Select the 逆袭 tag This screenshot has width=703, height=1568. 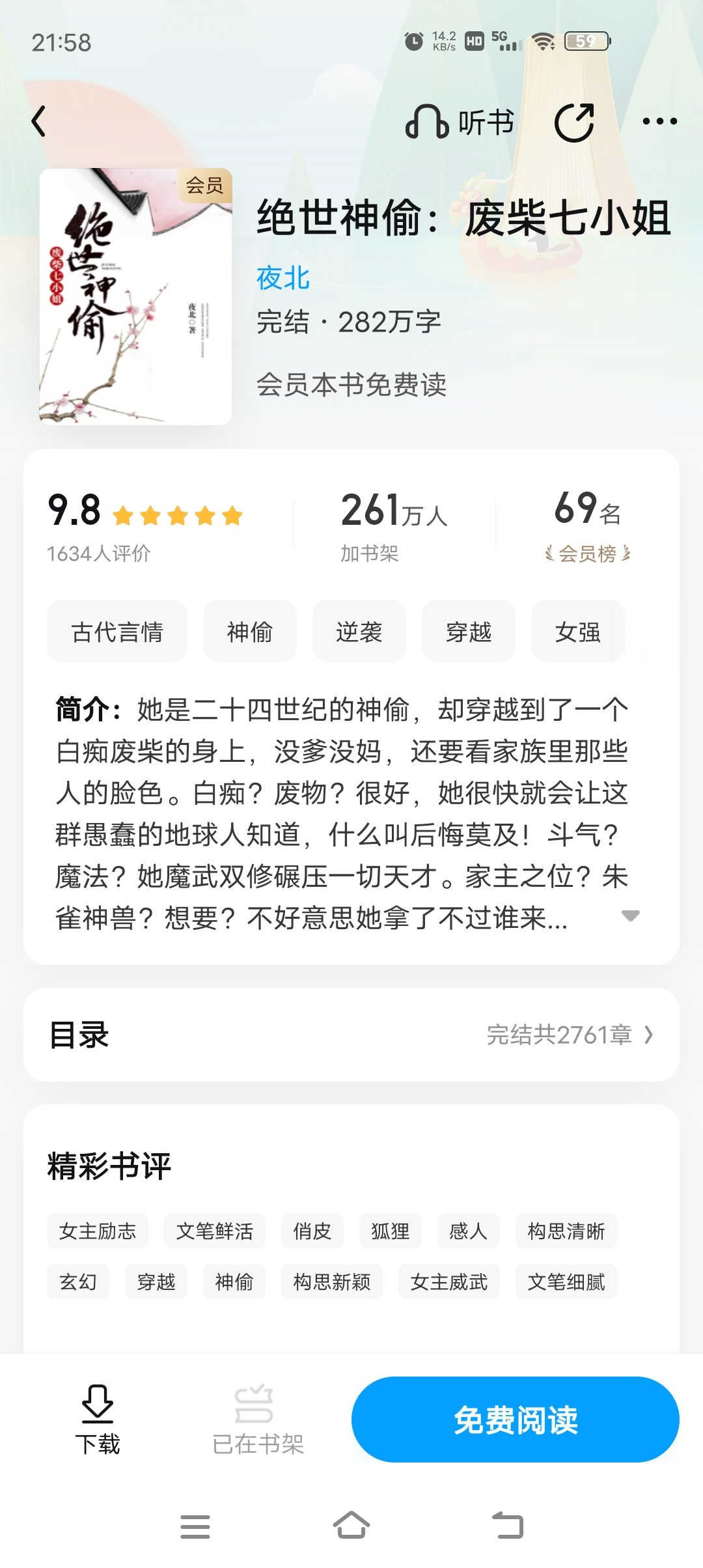359,632
